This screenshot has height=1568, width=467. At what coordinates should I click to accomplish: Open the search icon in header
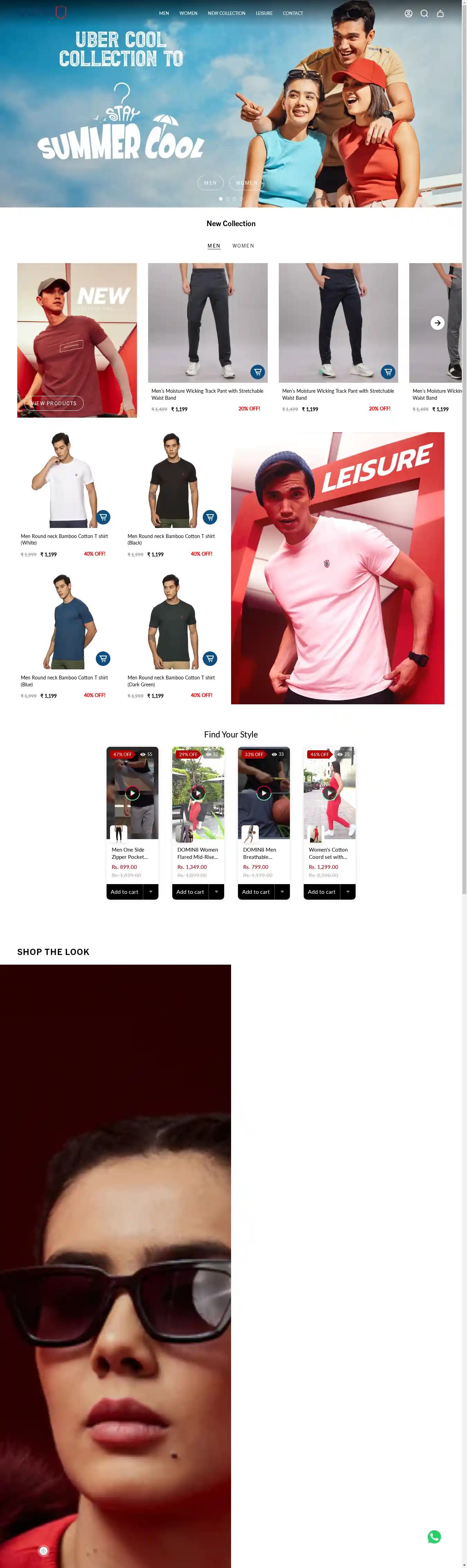pos(424,13)
